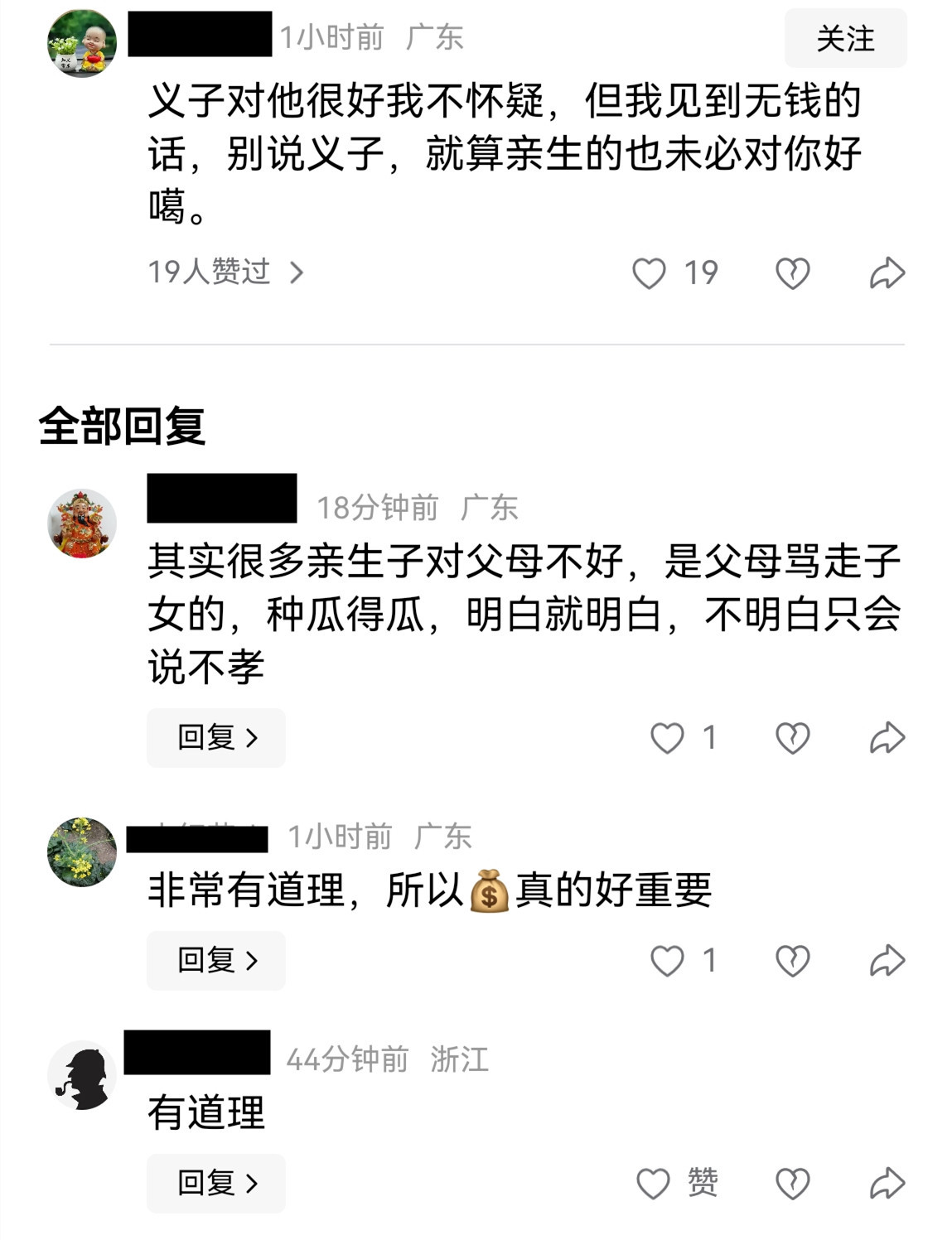Dislike the 非常有道理 comment
This screenshot has height=1240, width=952.
[792, 960]
